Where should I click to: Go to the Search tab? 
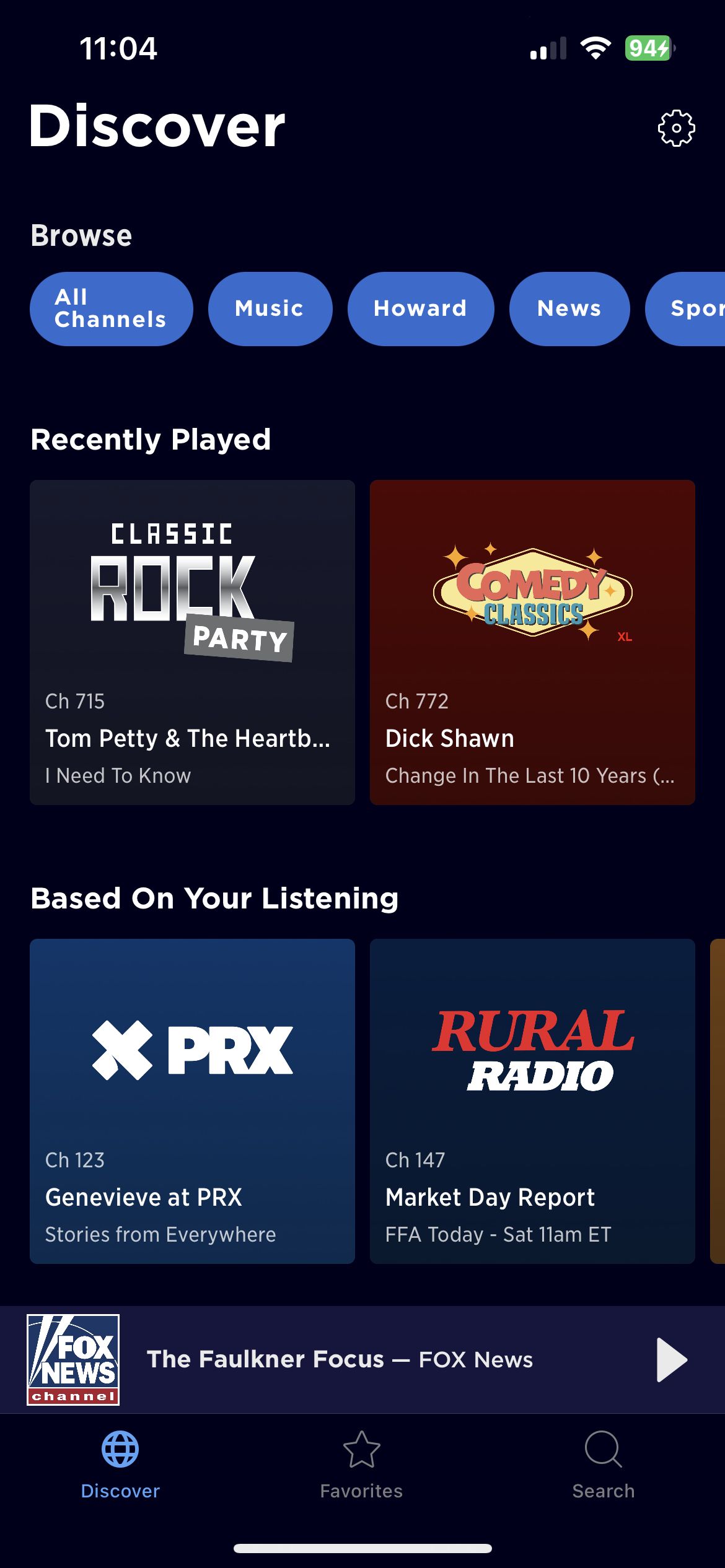(604, 1465)
